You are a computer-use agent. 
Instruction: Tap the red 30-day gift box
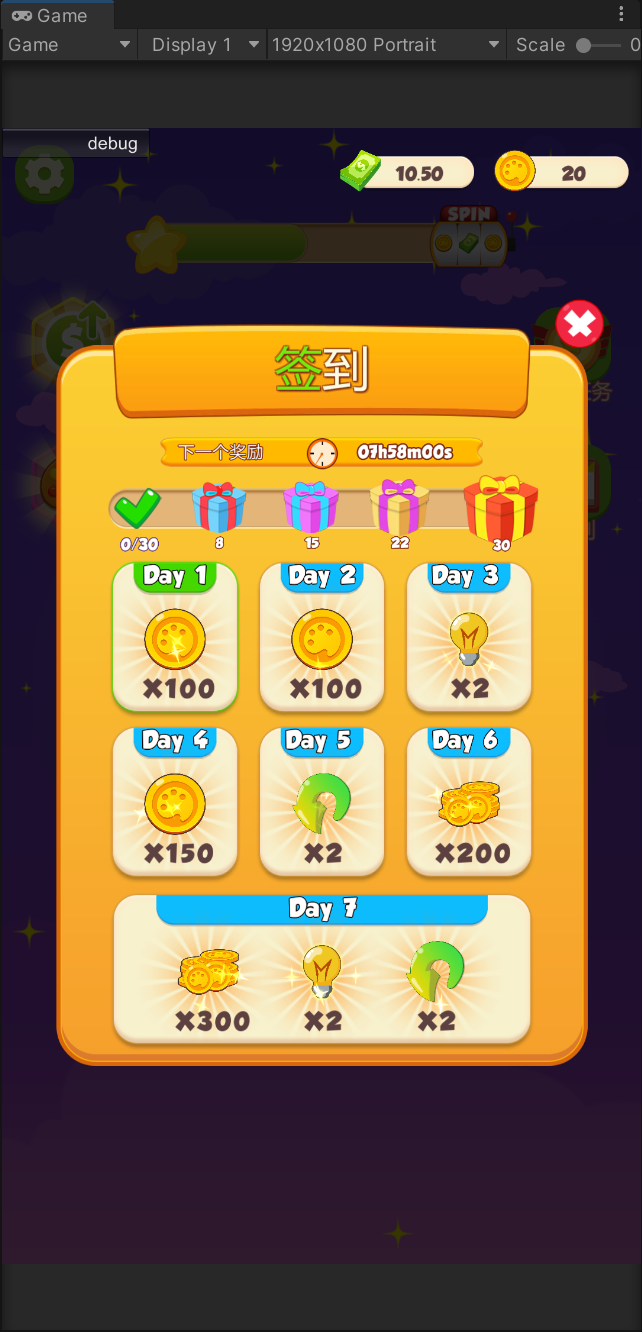point(501,507)
